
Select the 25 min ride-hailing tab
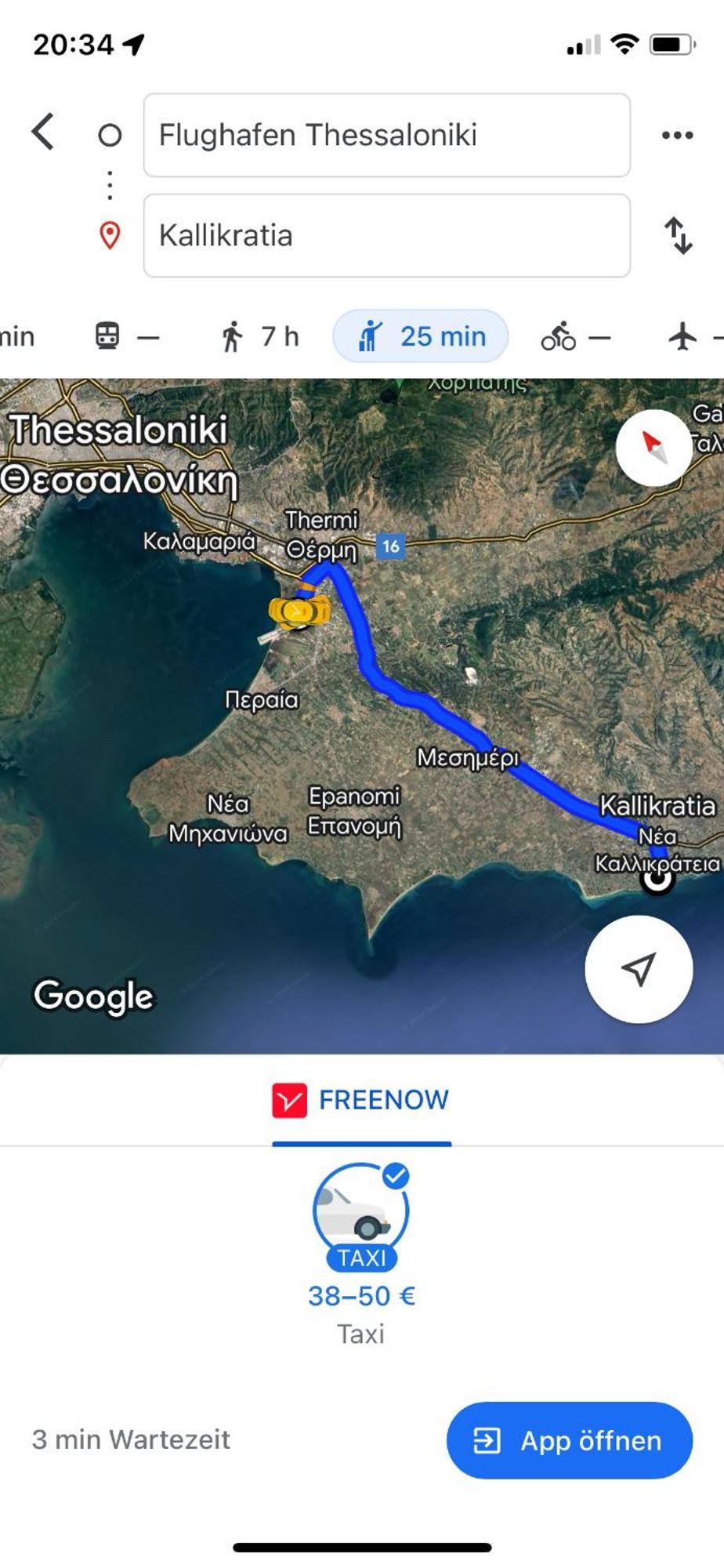[421, 336]
